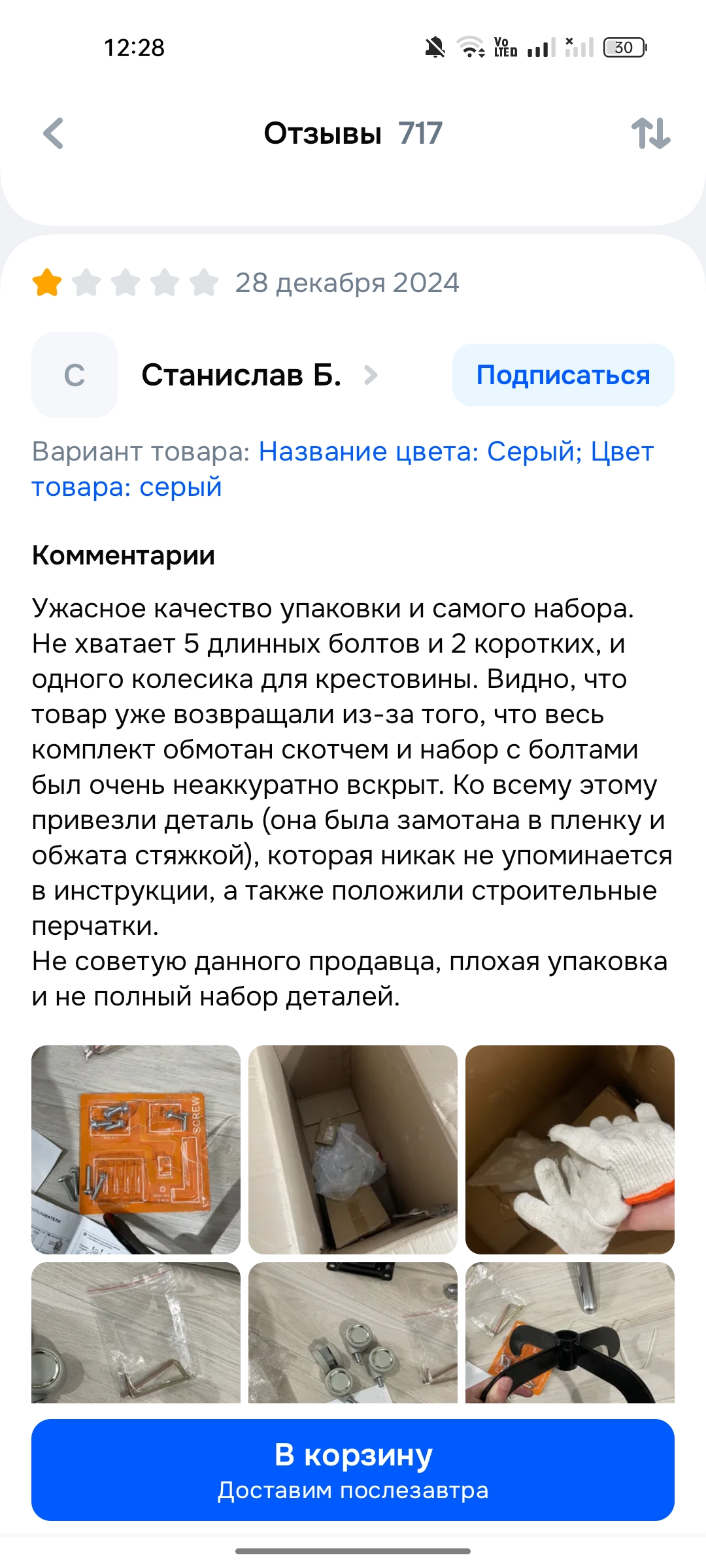
Task: Open the photo of the black chair base
Action: pos(569,1333)
